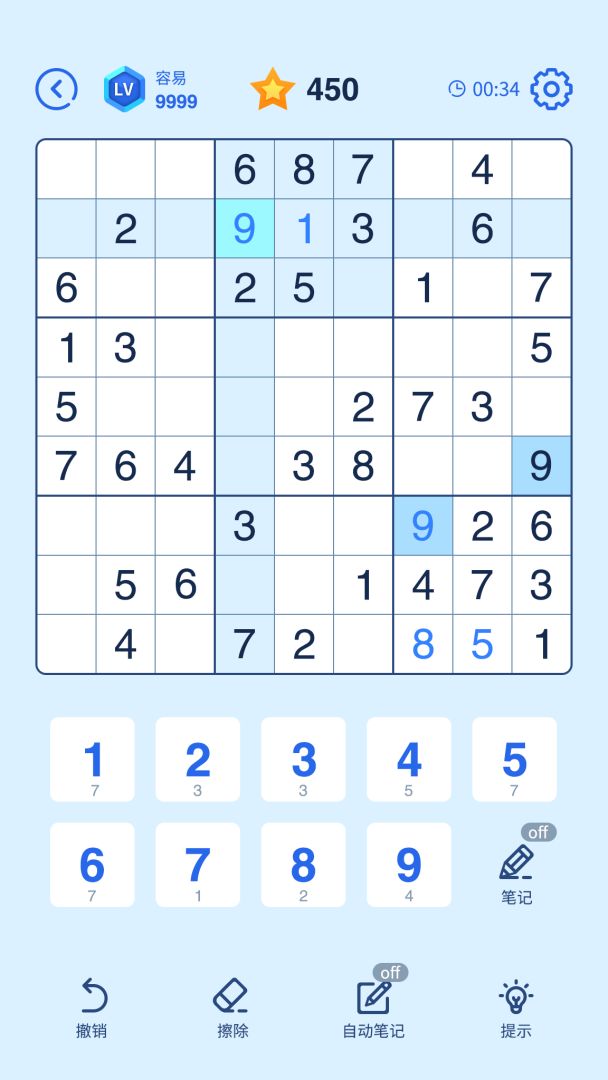Select number 1 on the keypad
This screenshot has height=1080, width=608.
92,760
